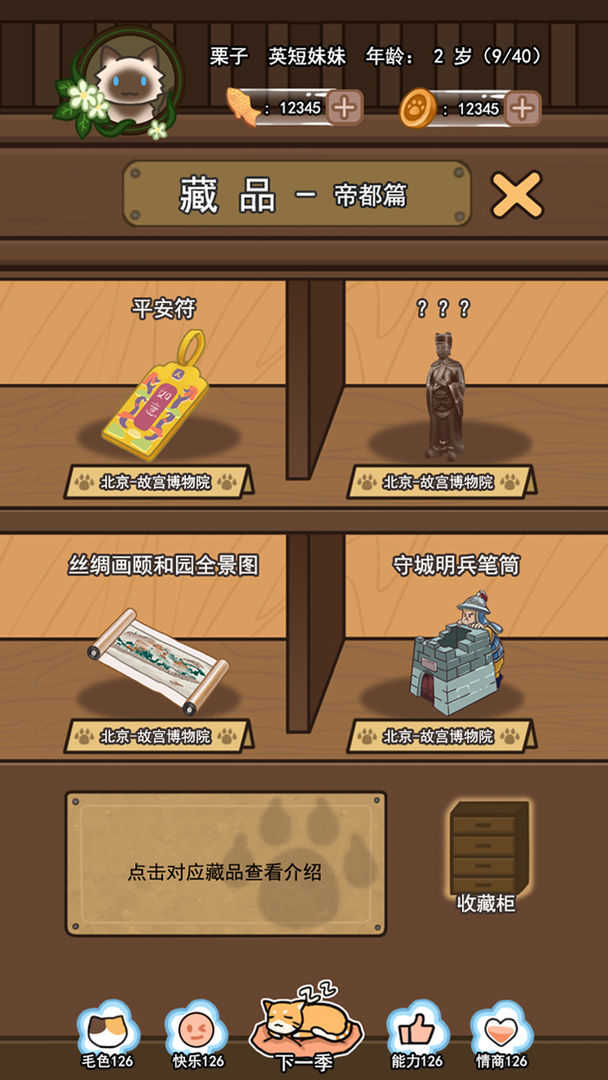
Task: Advance to 下一季 next season
Action: click(x=304, y=1030)
